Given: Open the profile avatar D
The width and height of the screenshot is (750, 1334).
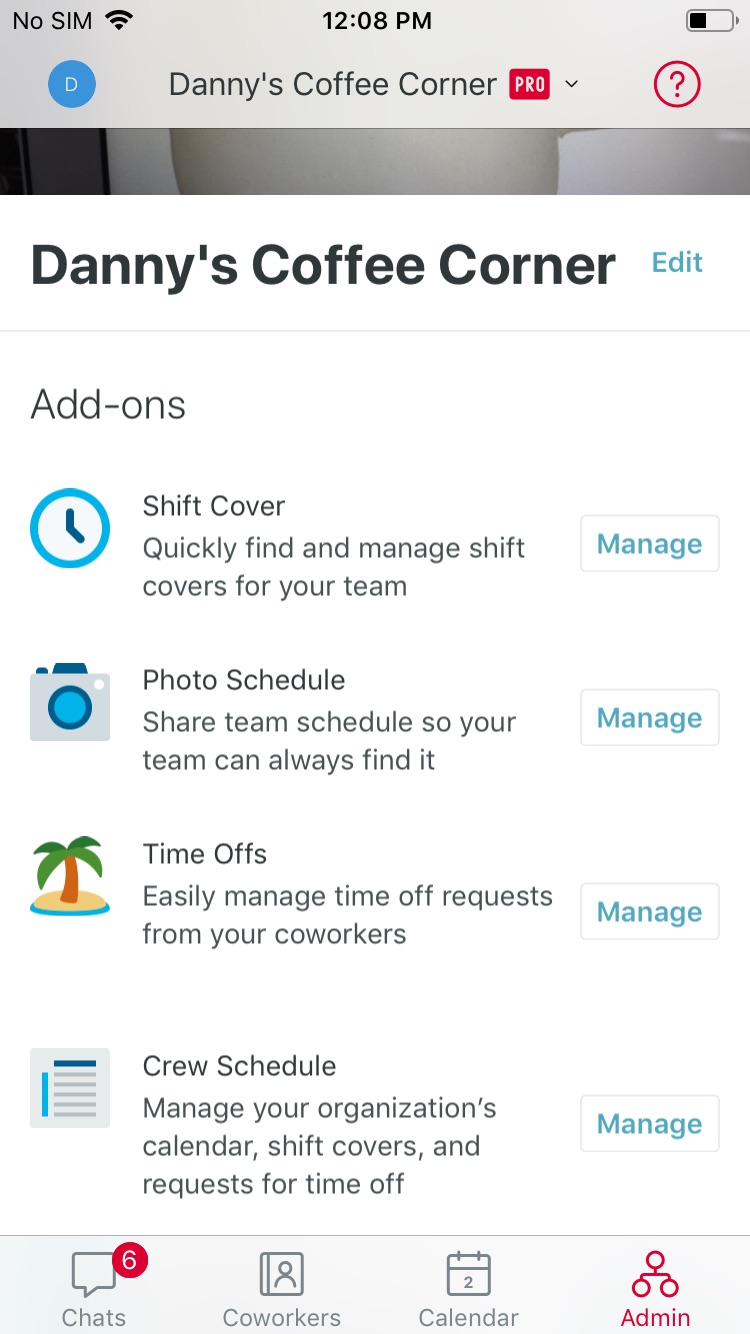Looking at the screenshot, I should [x=72, y=84].
